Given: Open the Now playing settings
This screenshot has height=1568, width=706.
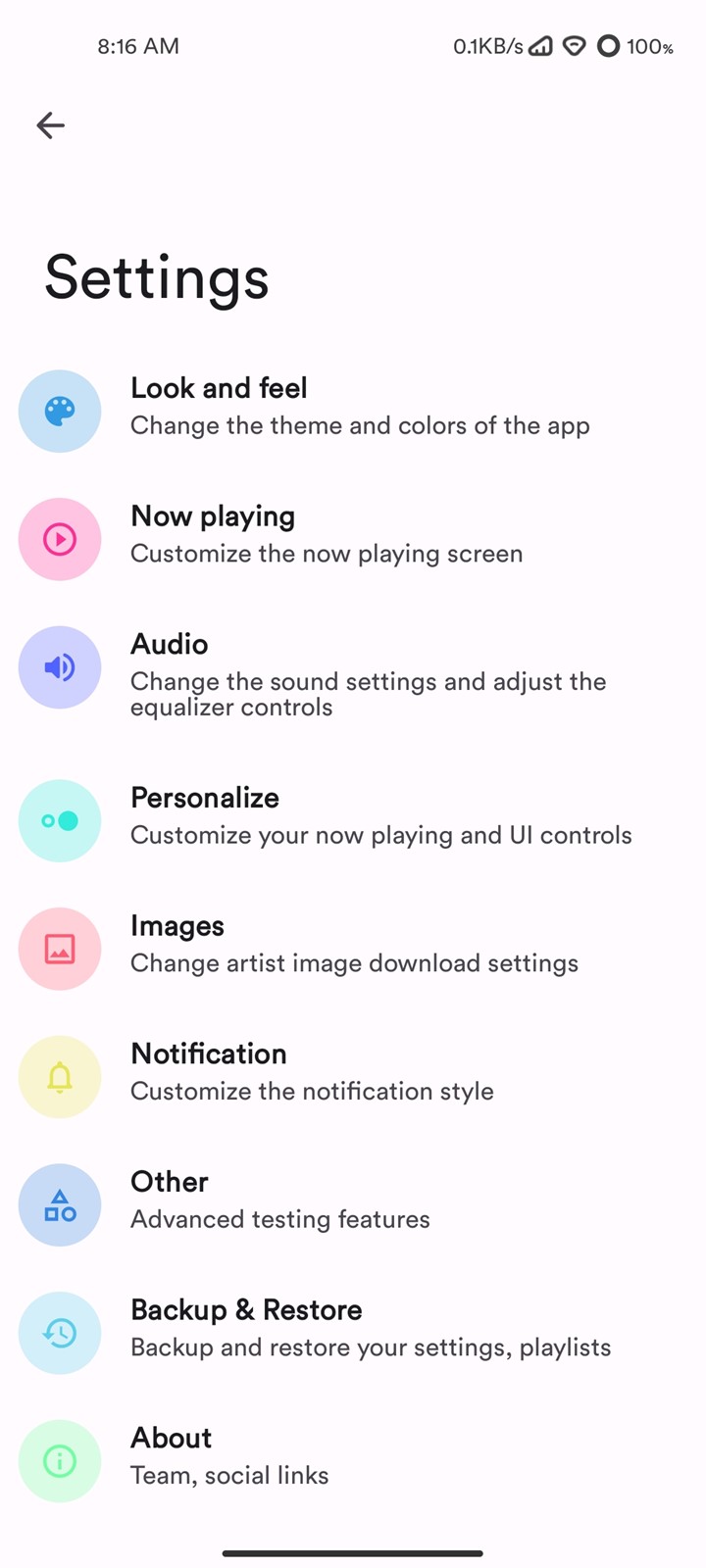Looking at the screenshot, I should point(353,539).
